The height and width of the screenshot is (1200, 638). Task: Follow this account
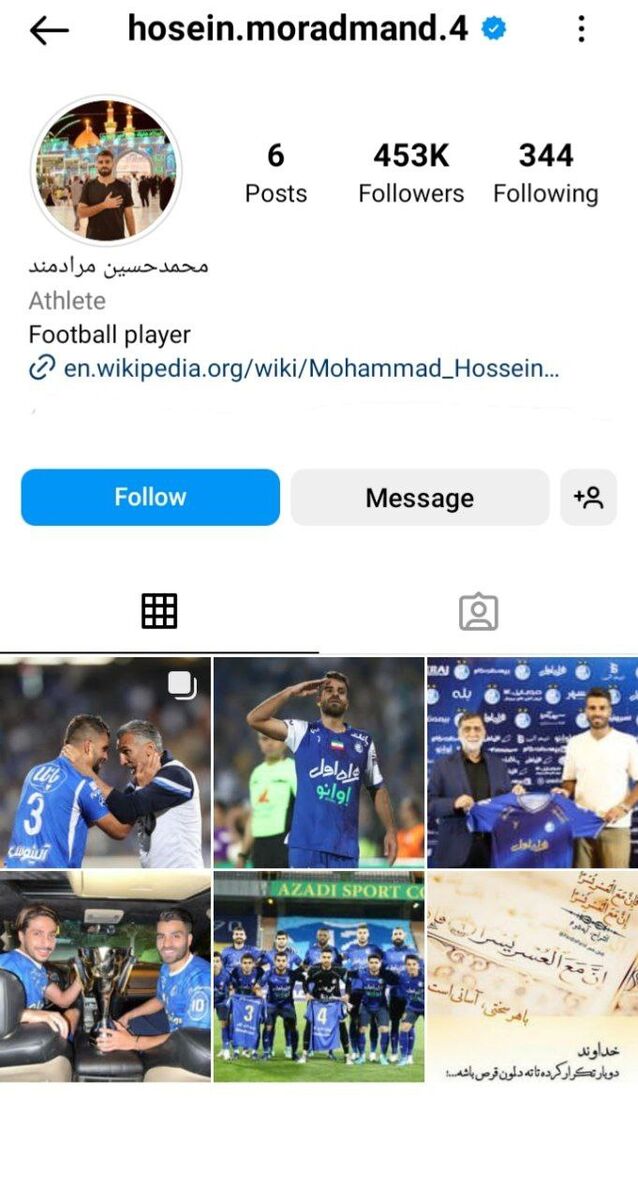click(150, 497)
